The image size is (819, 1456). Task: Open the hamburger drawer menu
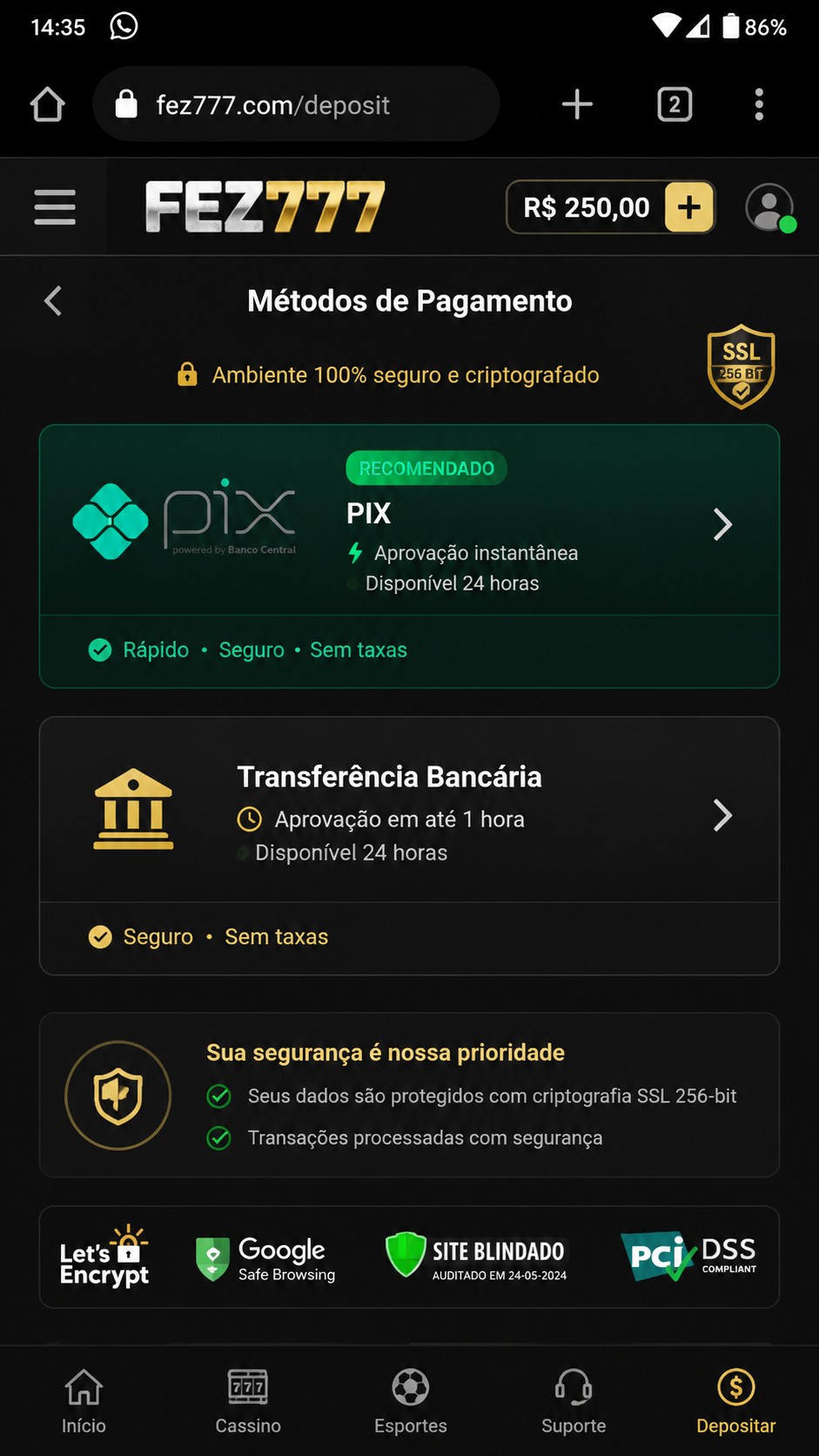tap(54, 207)
